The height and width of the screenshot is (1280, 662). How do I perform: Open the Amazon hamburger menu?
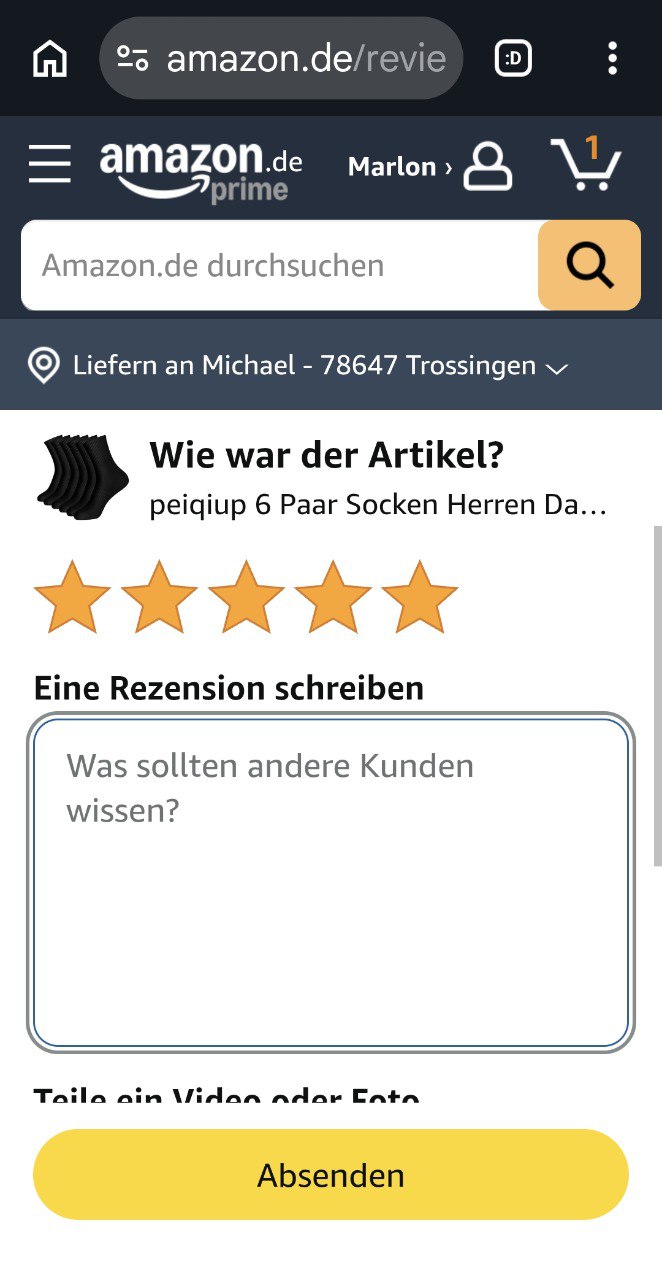point(50,165)
